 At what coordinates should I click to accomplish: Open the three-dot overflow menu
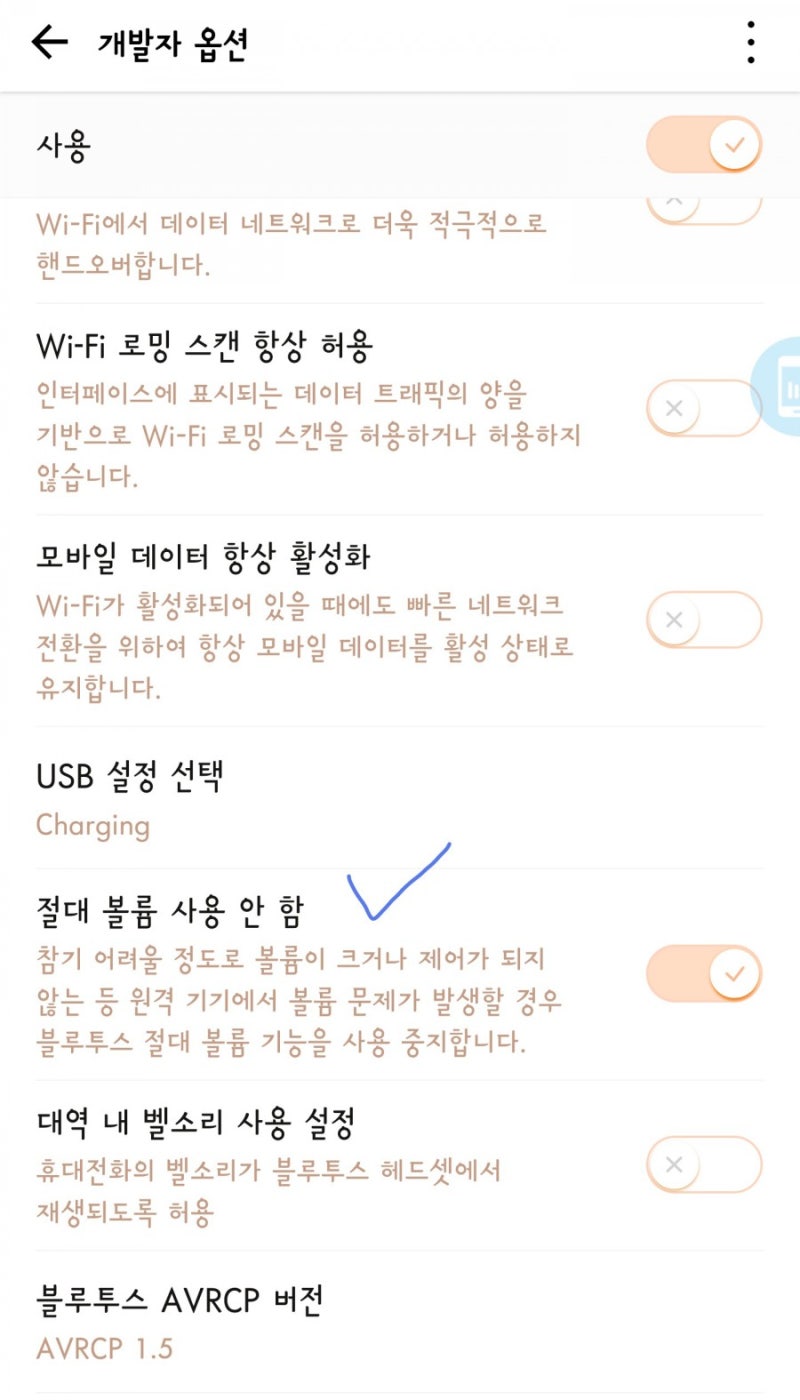pos(750,42)
